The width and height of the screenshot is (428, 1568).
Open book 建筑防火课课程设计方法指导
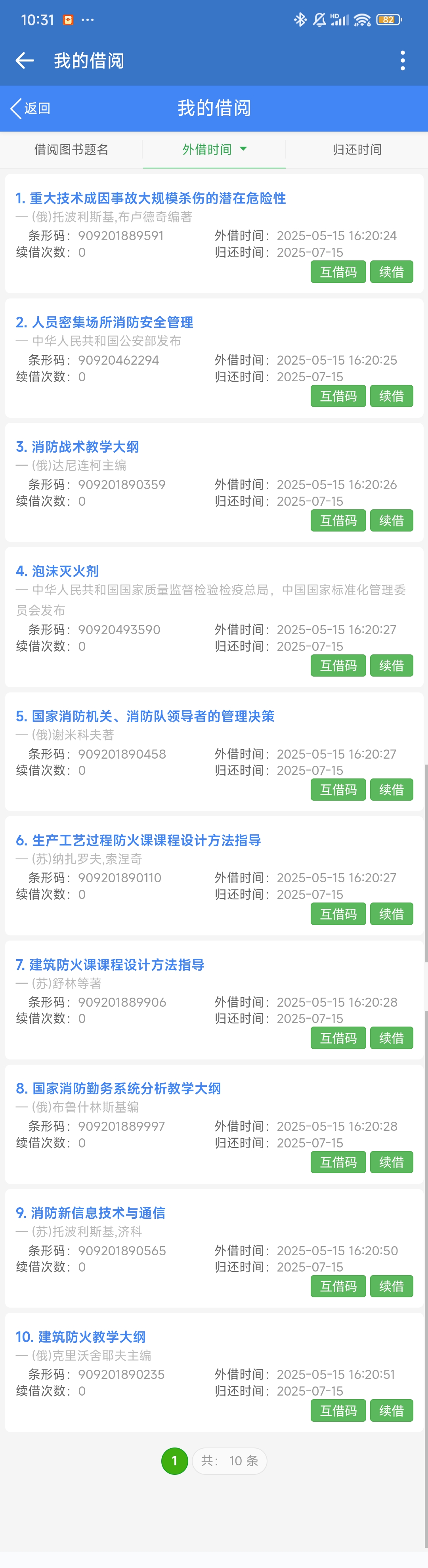[x=110, y=965]
